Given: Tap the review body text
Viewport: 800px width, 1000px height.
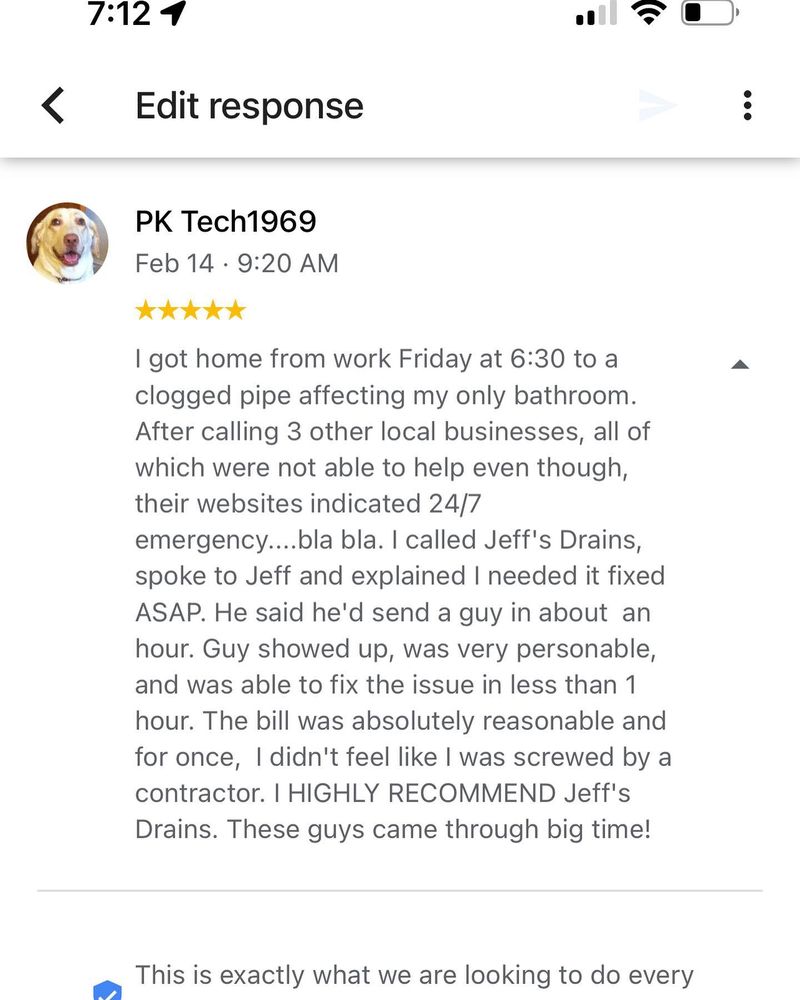Looking at the screenshot, I should pyautogui.click(x=400, y=593).
